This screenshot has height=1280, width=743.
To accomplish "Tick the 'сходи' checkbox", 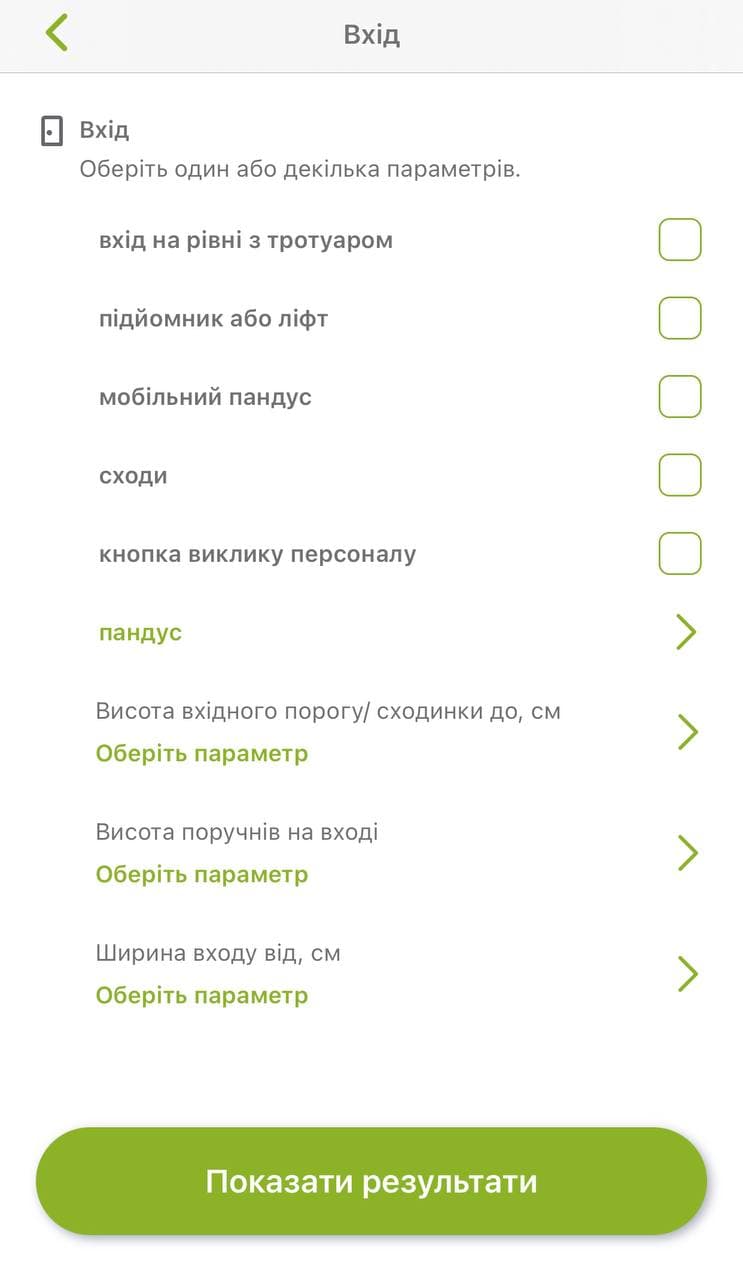I will pyautogui.click(x=679, y=475).
